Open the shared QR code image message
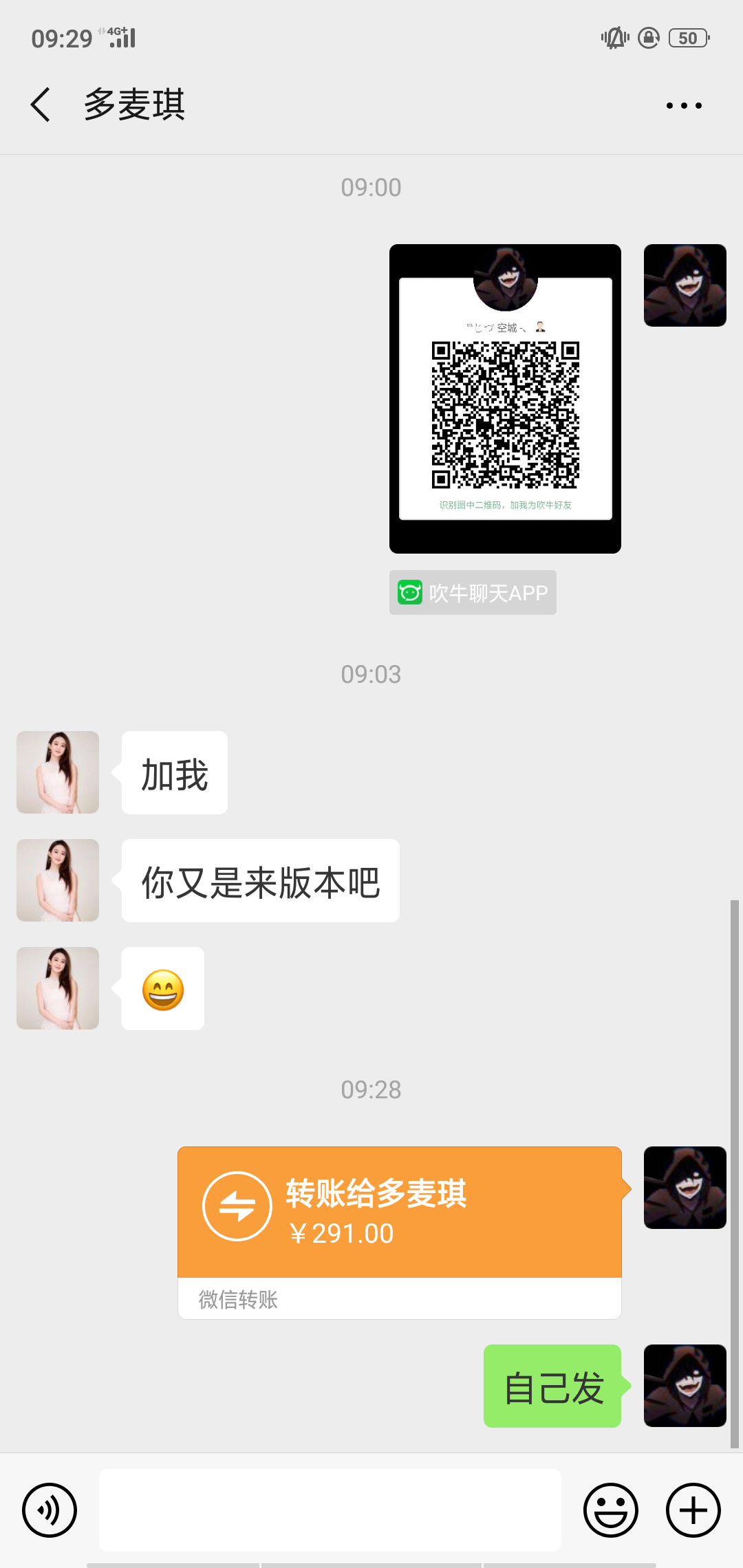 pos(505,399)
